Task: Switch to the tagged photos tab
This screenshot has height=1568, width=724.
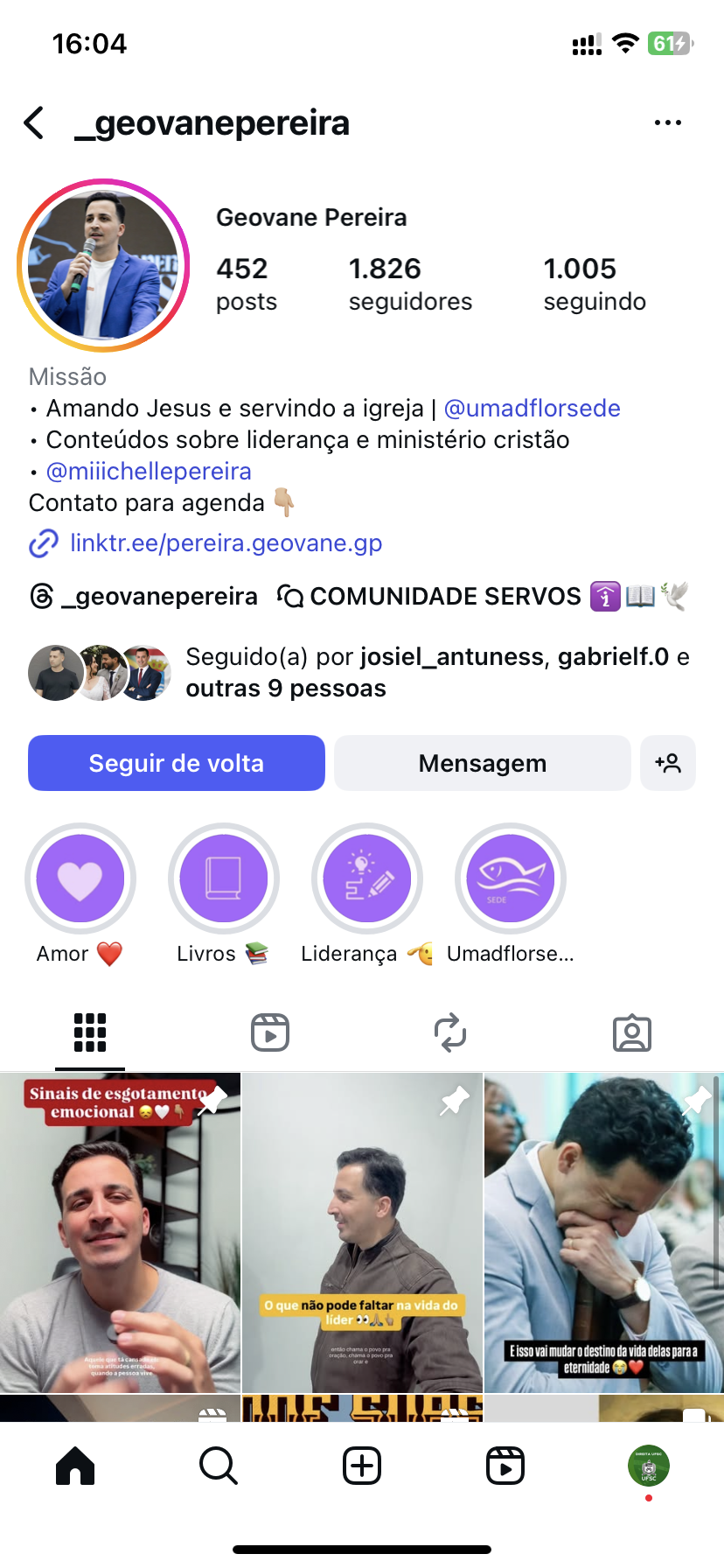Action: pyautogui.click(x=631, y=1032)
